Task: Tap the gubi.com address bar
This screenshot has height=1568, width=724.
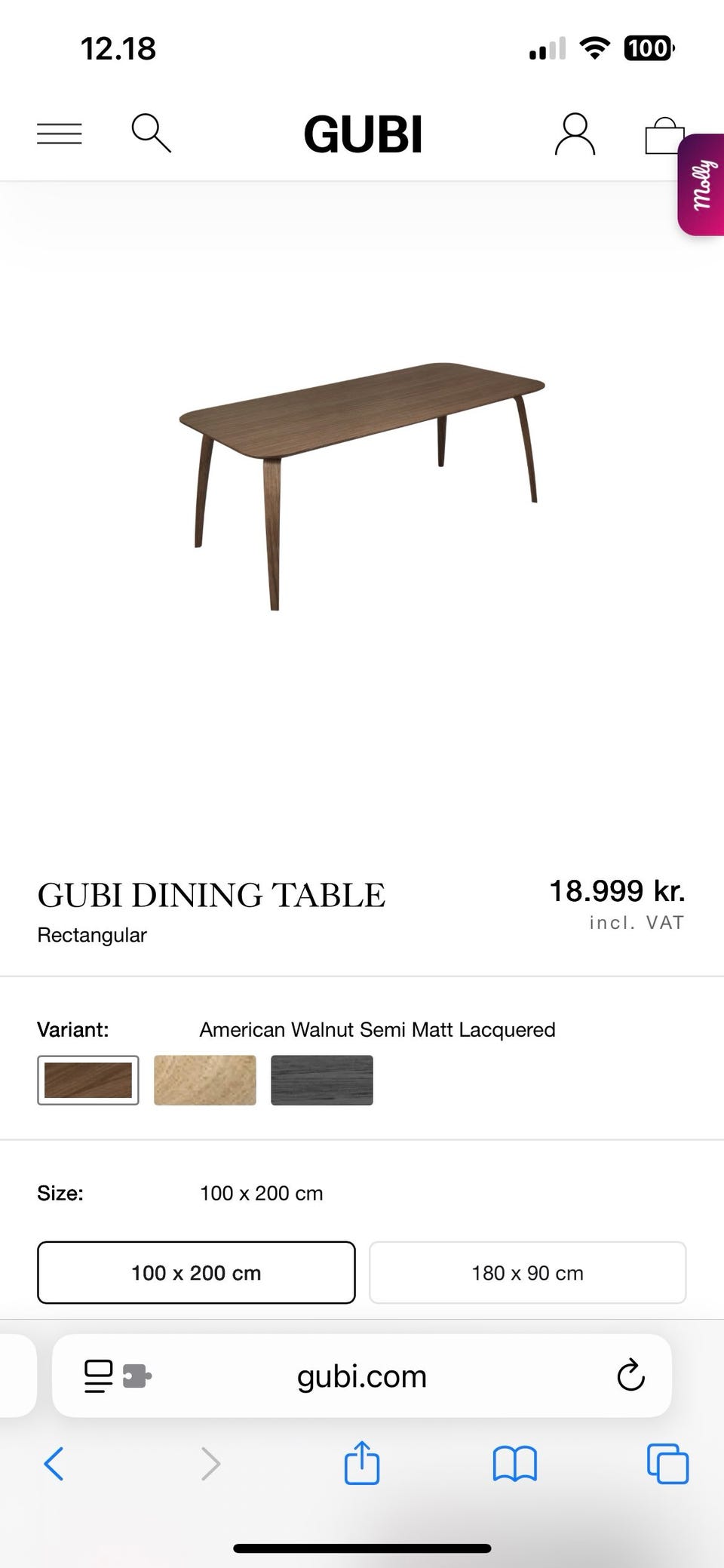Action: 362,1375
